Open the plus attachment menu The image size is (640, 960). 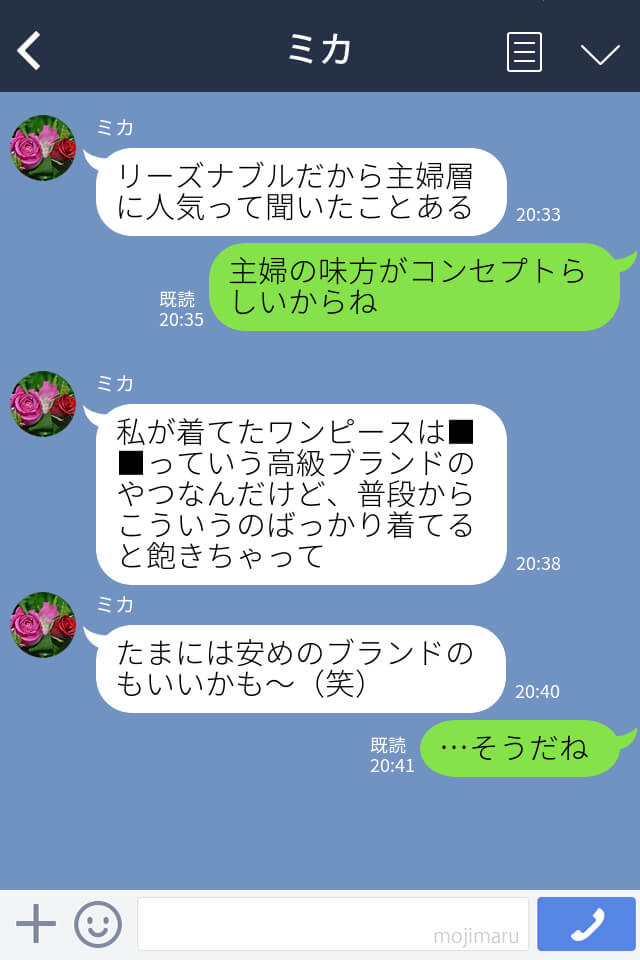36,924
